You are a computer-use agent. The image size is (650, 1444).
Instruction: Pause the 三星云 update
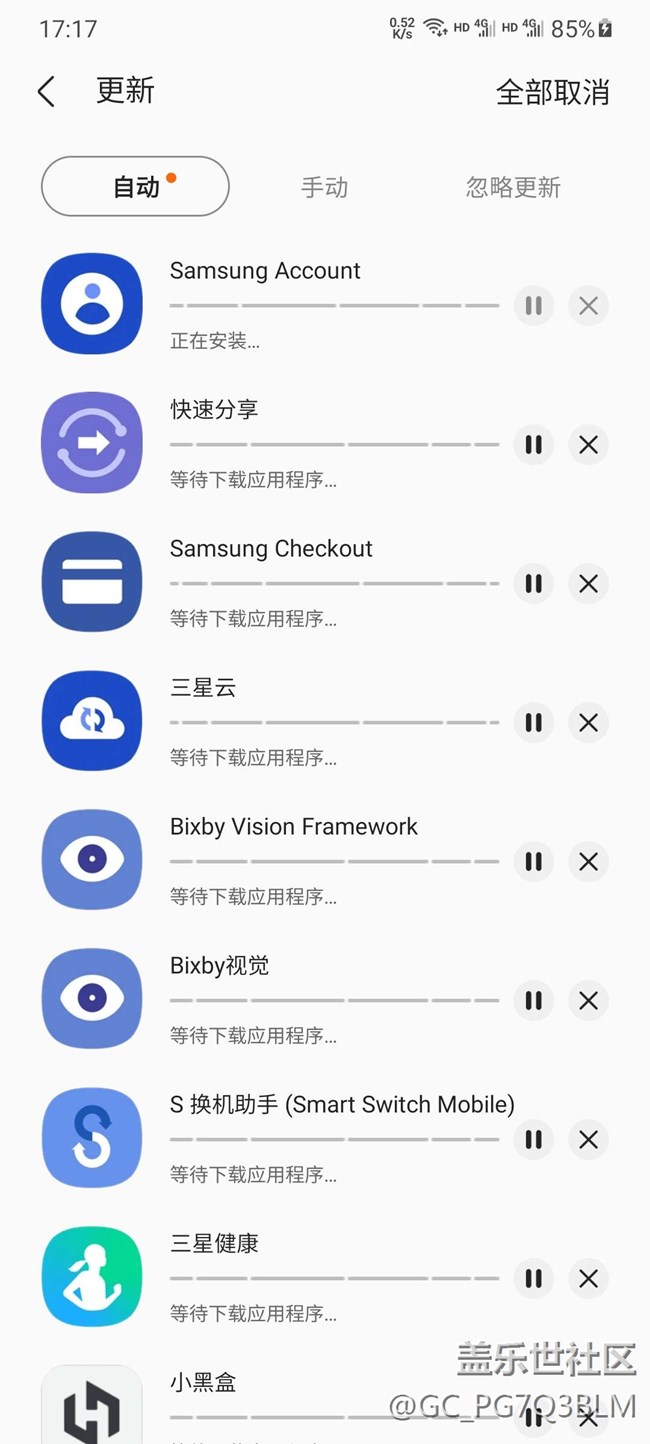(x=533, y=722)
